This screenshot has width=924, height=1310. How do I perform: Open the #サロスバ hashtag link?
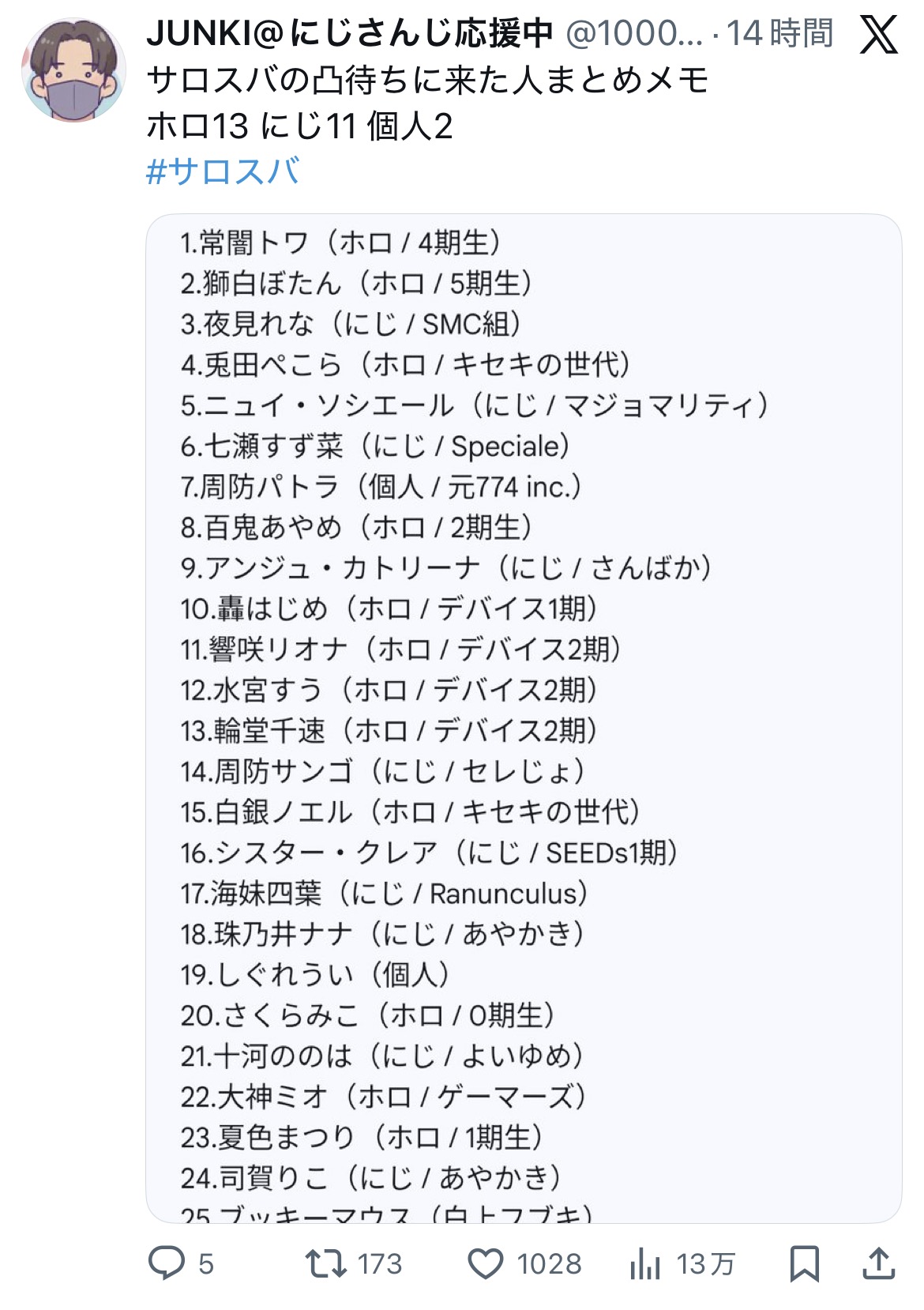pyautogui.click(x=223, y=171)
